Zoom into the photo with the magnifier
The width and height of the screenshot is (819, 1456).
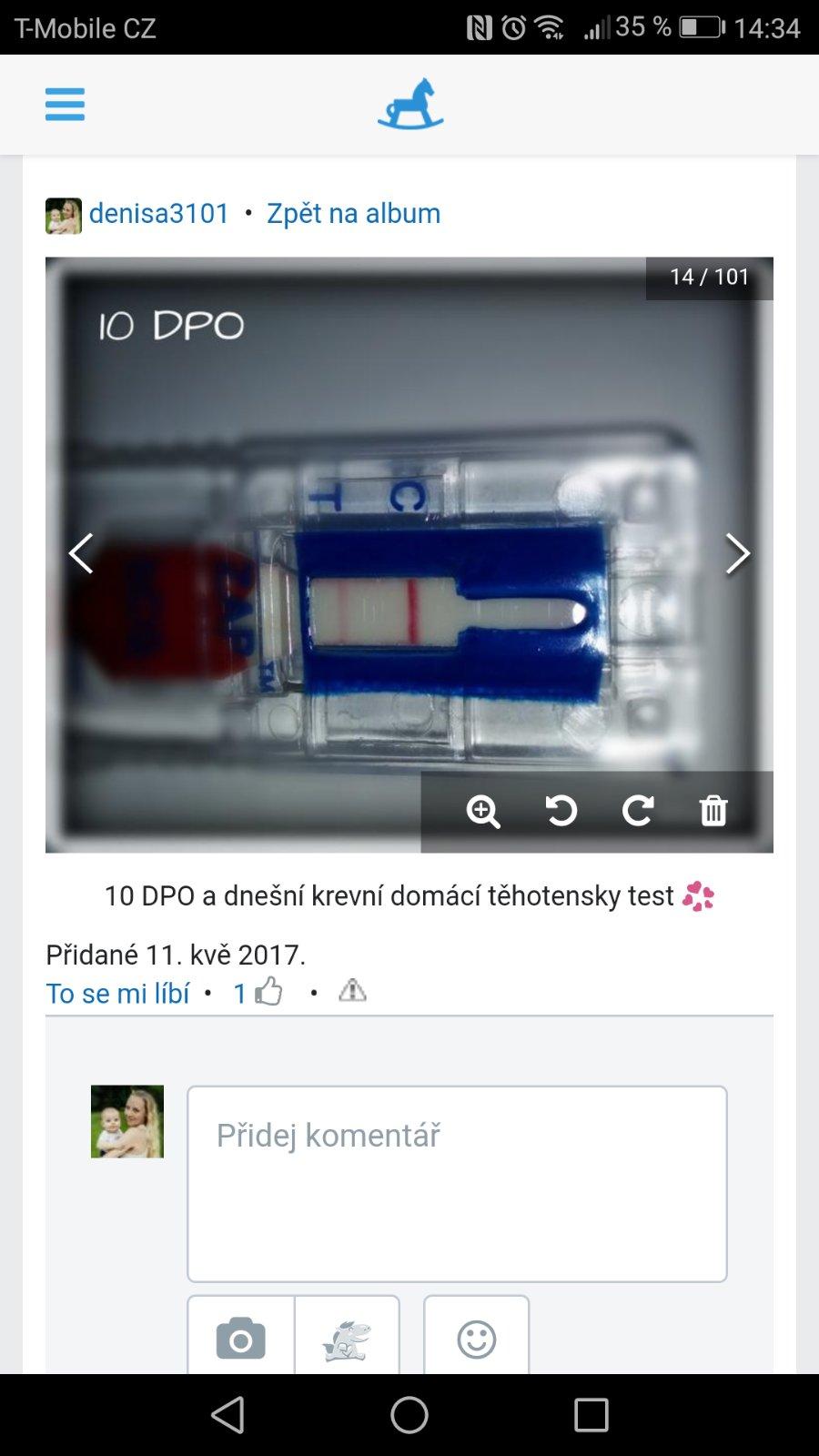click(483, 811)
